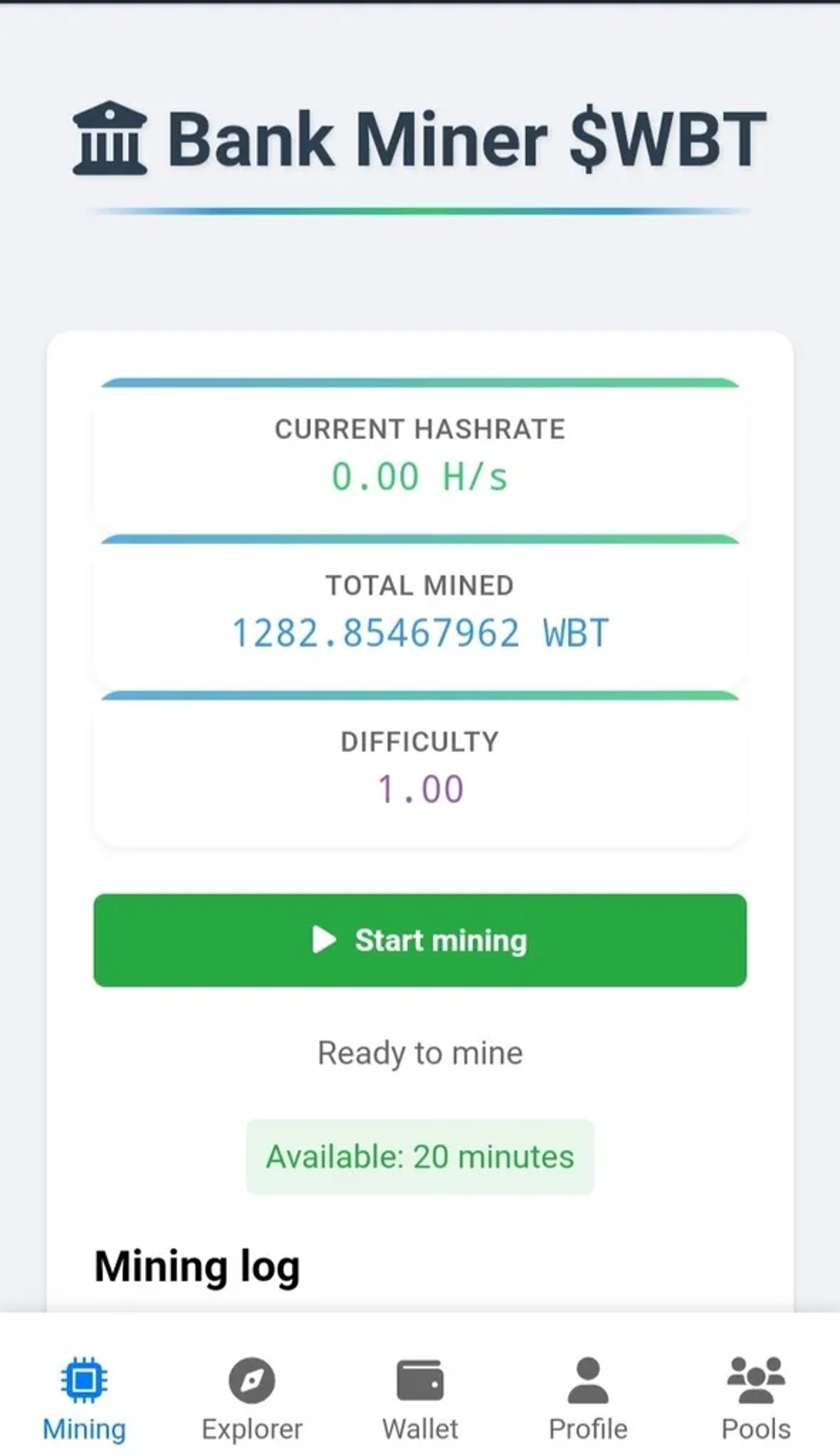Open the Pools tab
This screenshot has height=1456, width=840.
(757, 1429)
